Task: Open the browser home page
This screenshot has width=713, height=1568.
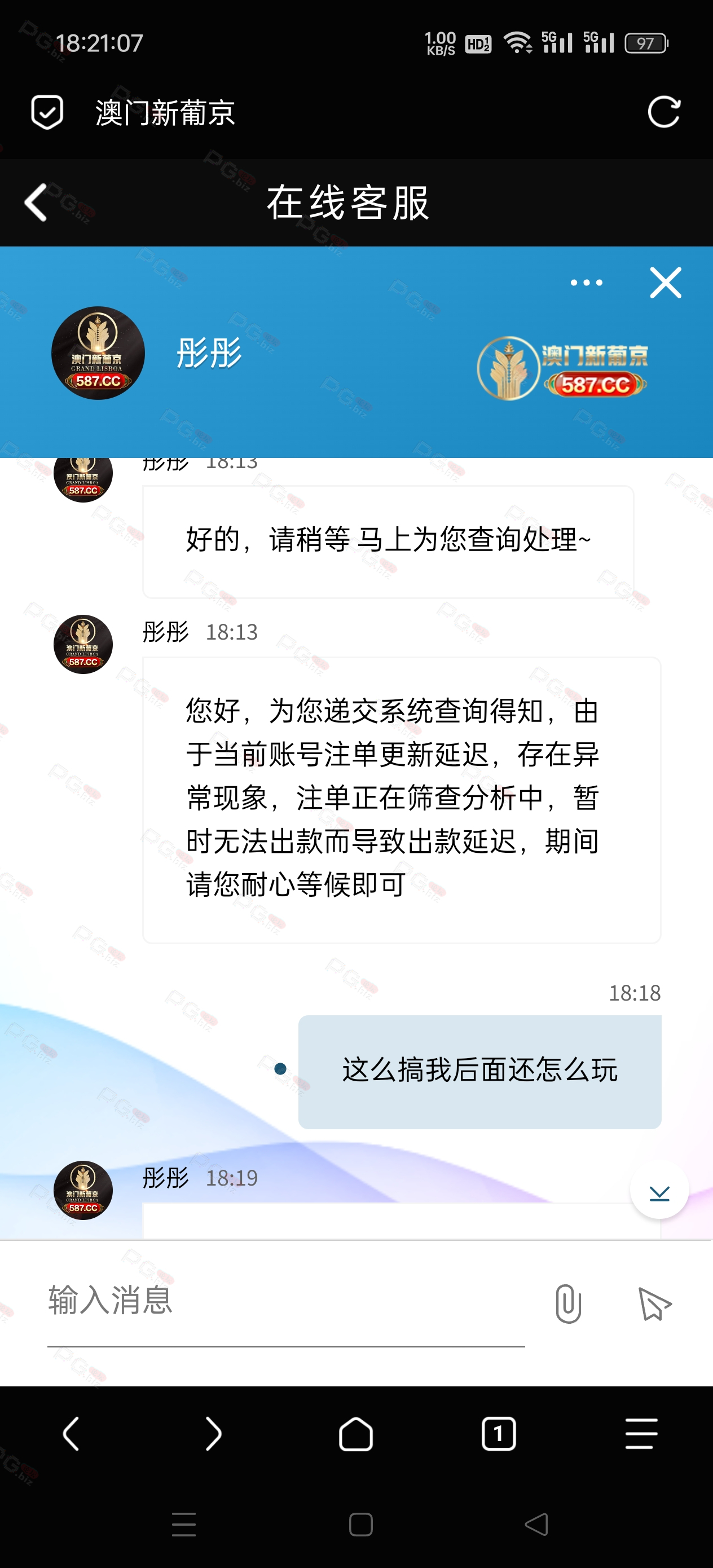Action: click(355, 1433)
